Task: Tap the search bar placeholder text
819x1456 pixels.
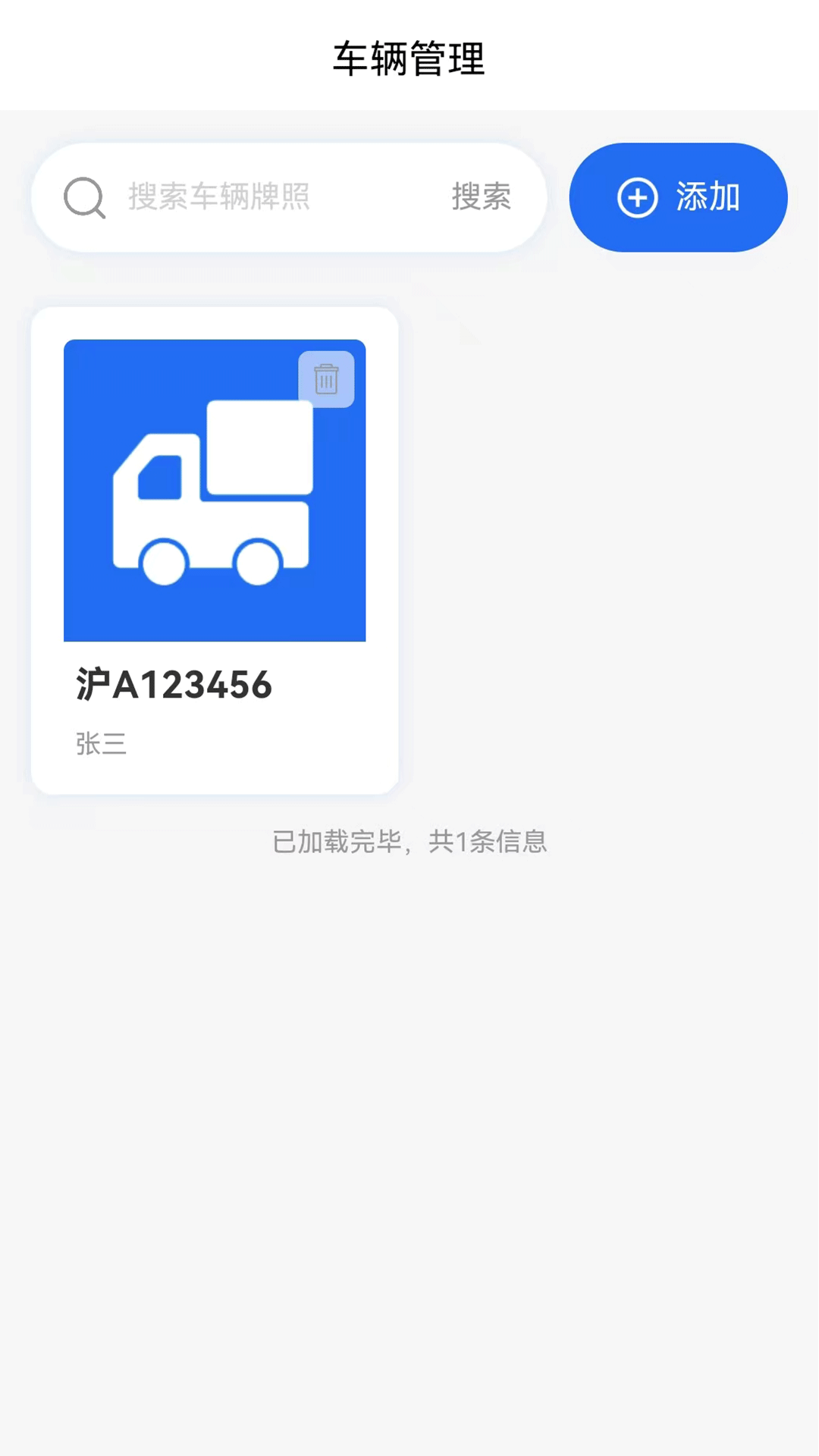Action: [219, 197]
